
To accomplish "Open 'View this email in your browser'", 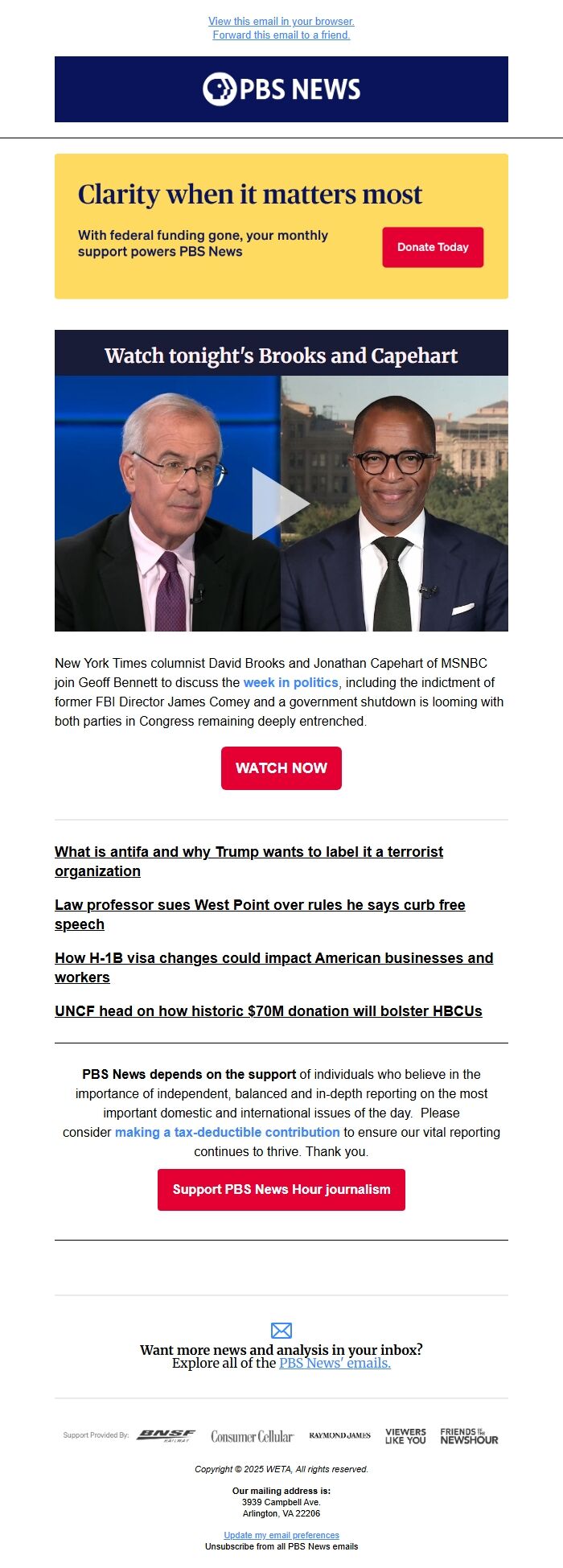I will pyautogui.click(x=281, y=21).
